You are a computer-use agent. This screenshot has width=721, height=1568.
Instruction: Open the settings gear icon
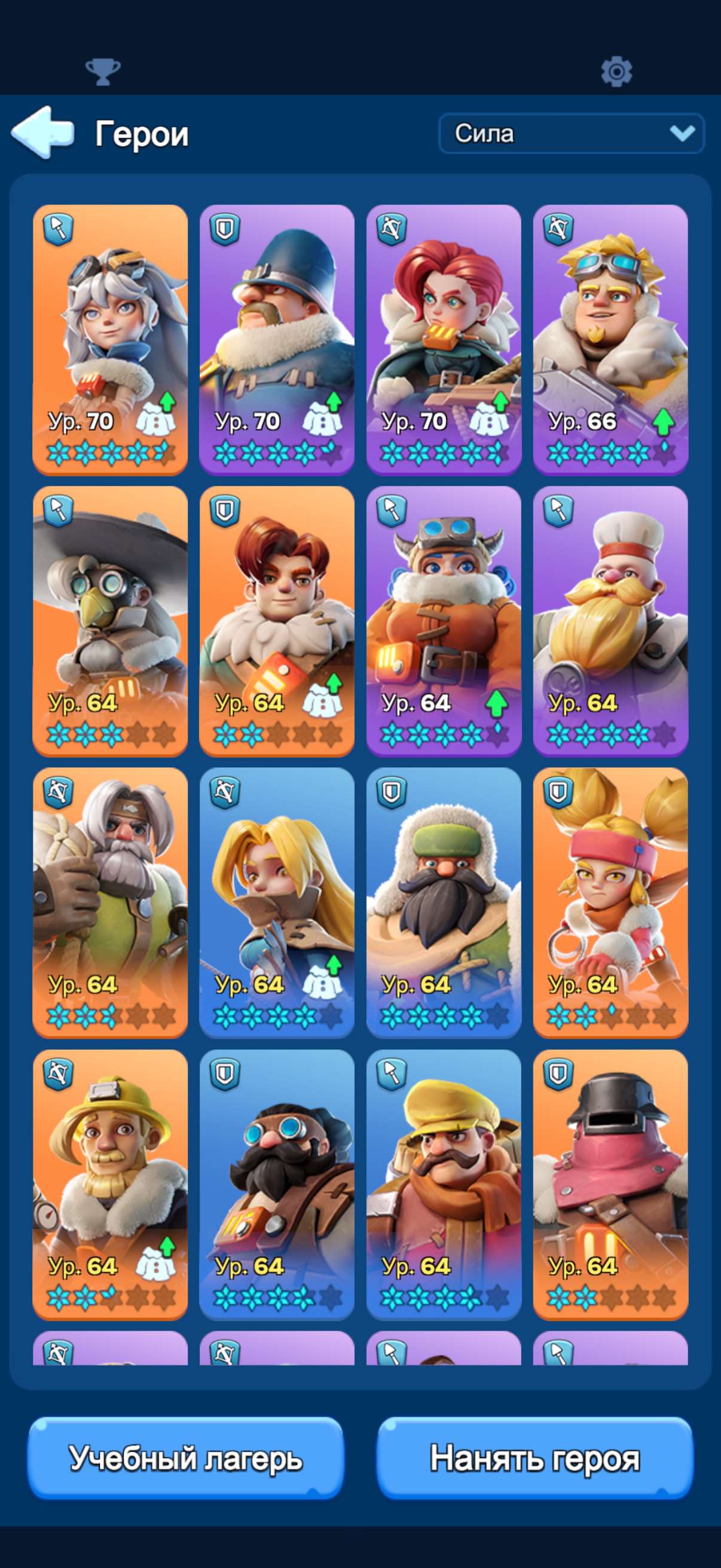point(616,72)
